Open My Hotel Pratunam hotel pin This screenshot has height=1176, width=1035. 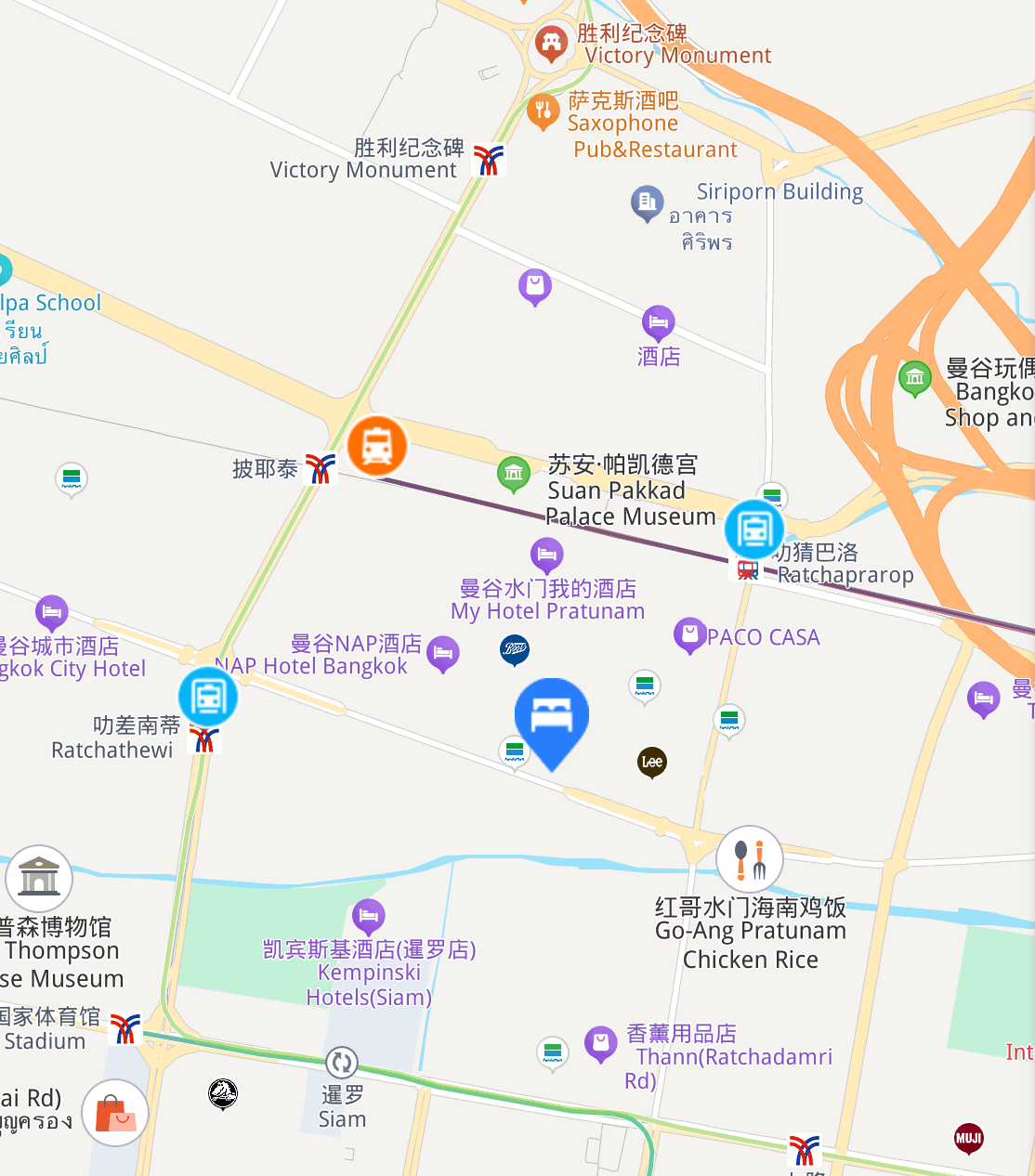(546, 555)
